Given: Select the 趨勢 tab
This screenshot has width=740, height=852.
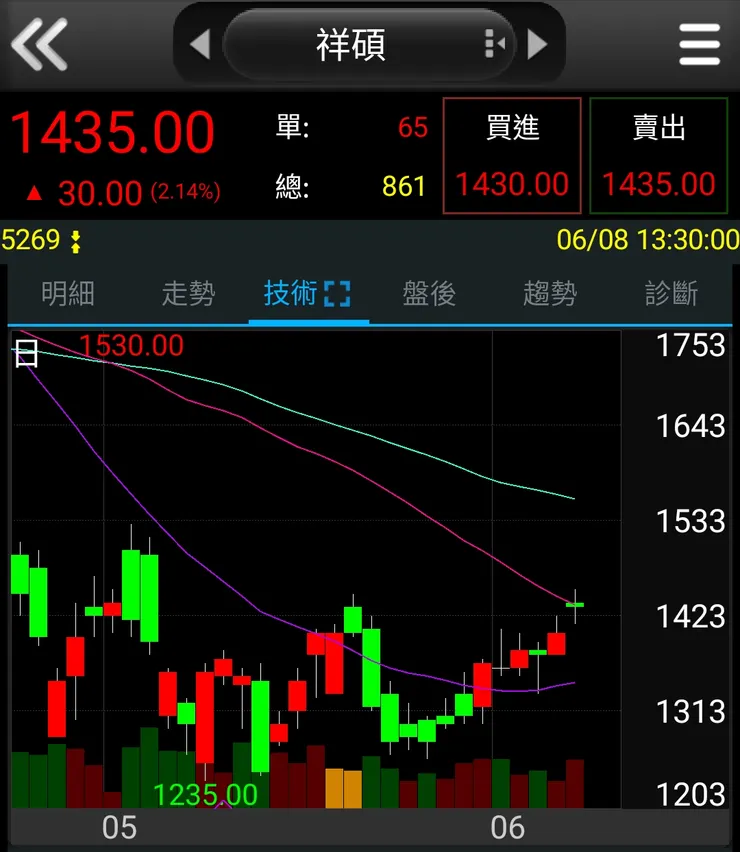Looking at the screenshot, I should (549, 295).
